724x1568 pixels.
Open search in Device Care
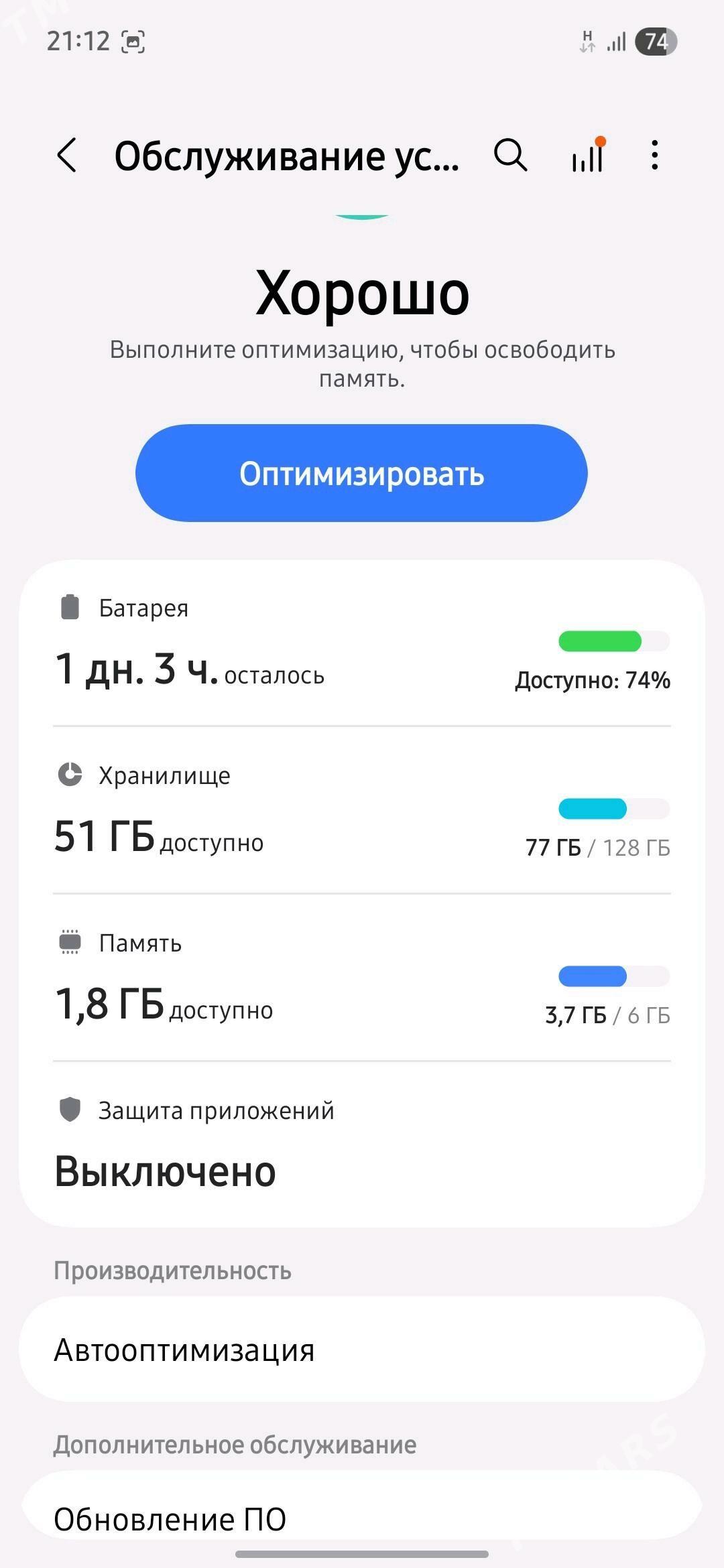pos(510,156)
